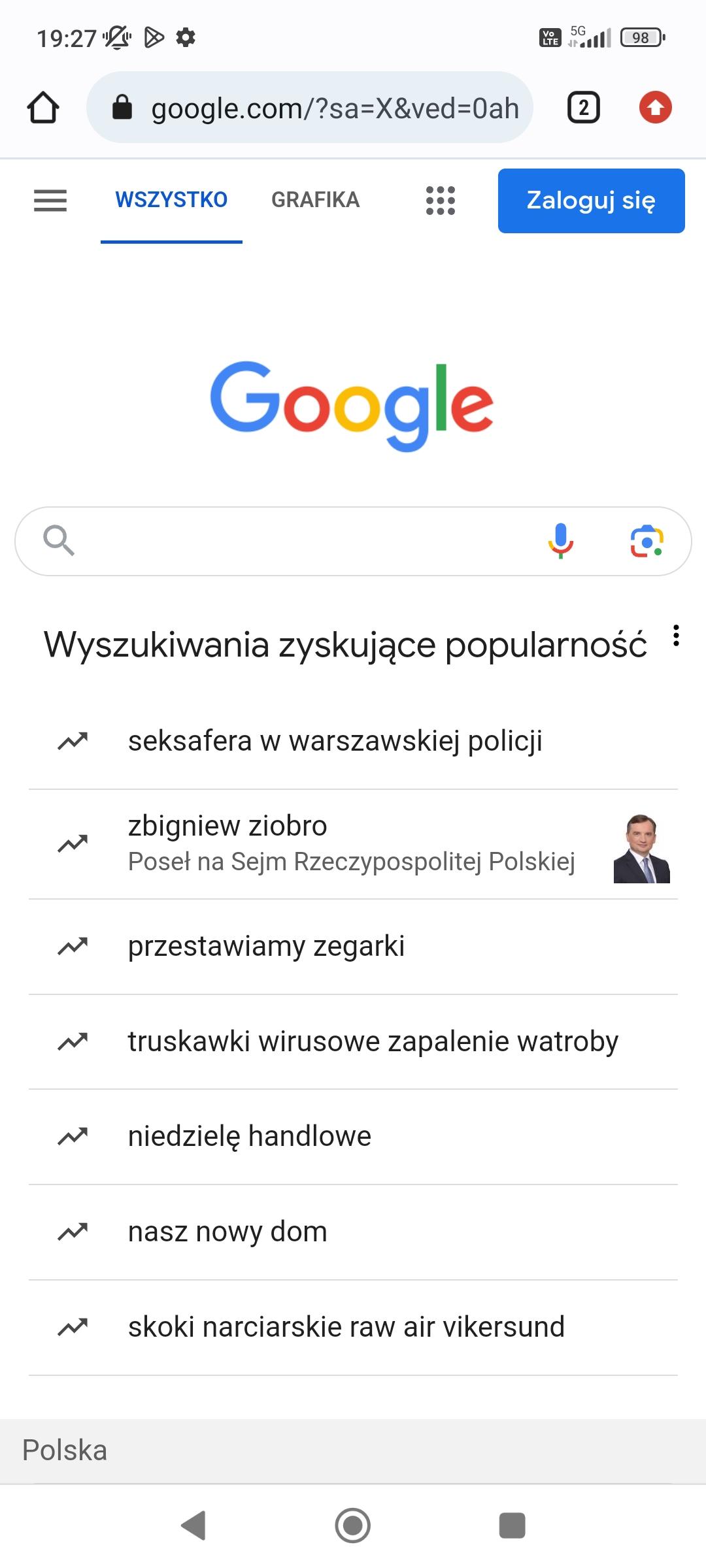The image size is (706, 1568).
Task: Open the Google apps grid
Action: [440, 200]
